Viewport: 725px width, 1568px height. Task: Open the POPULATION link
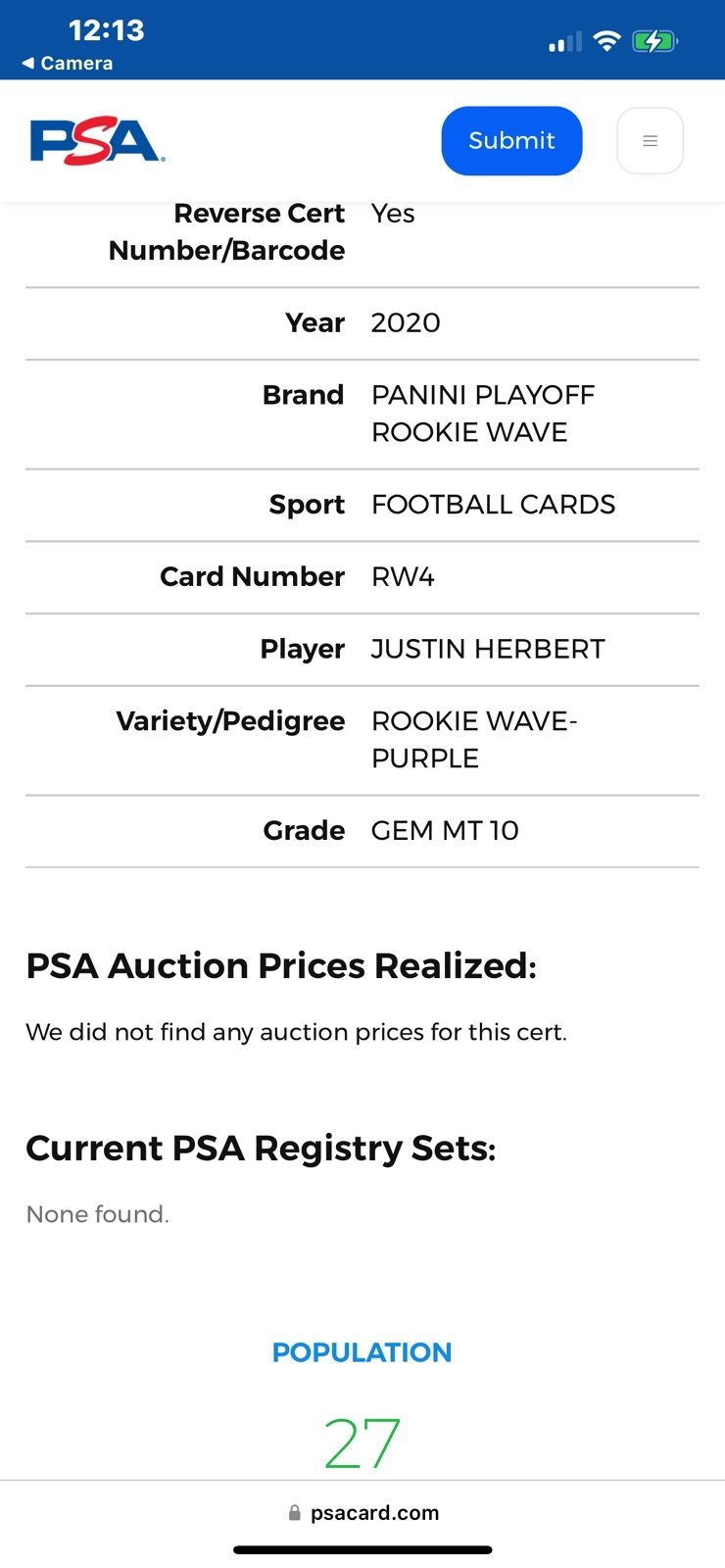click(362, 1352)
